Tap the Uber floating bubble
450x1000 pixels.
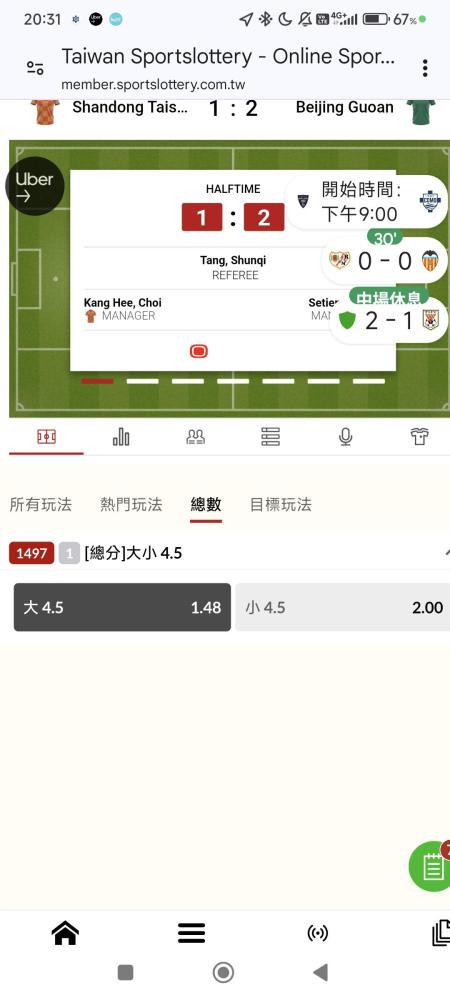pos(34,186)
